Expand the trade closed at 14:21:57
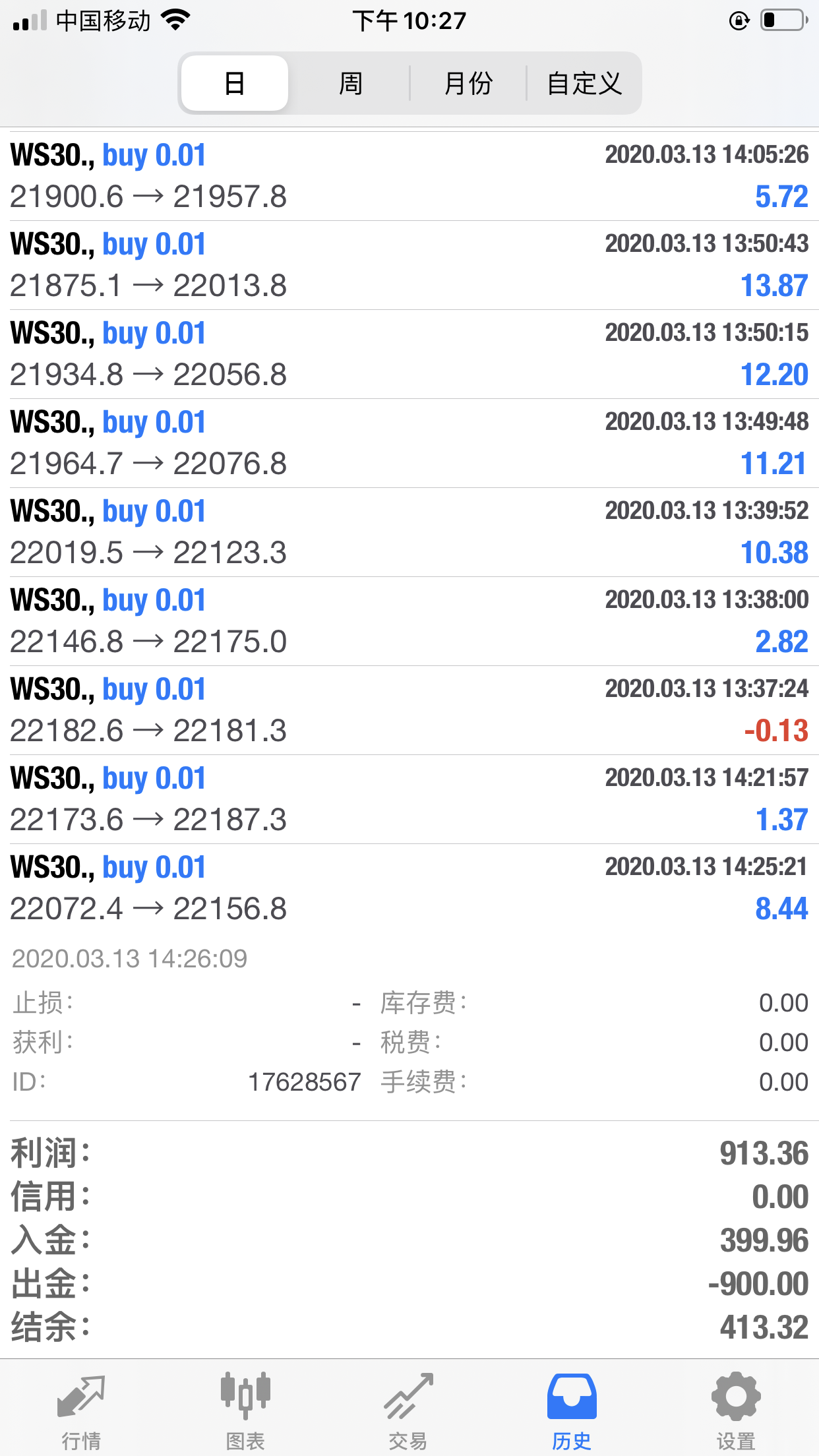 click(x=409, y=799)
